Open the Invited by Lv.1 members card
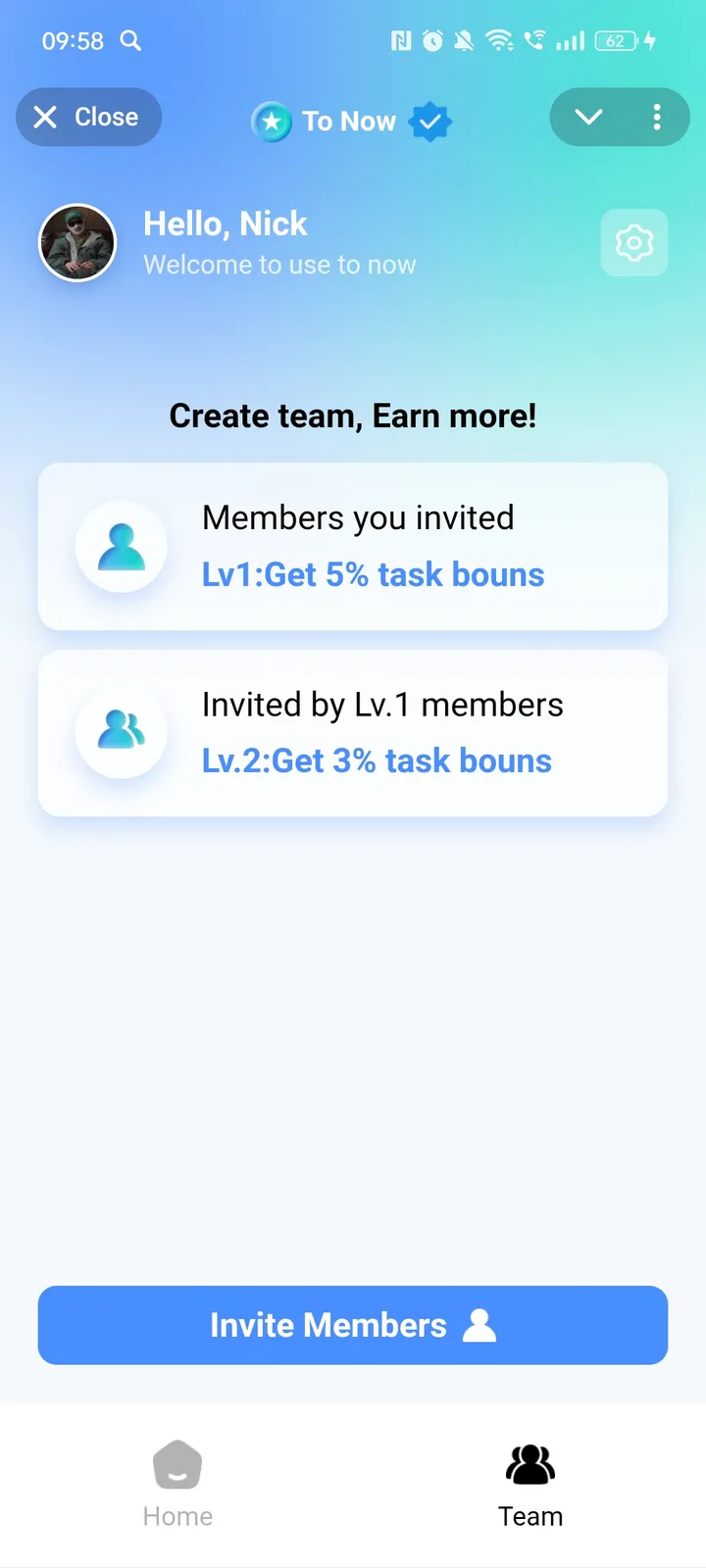Viewport: 706px width, 1568px height. click(353, 733)
